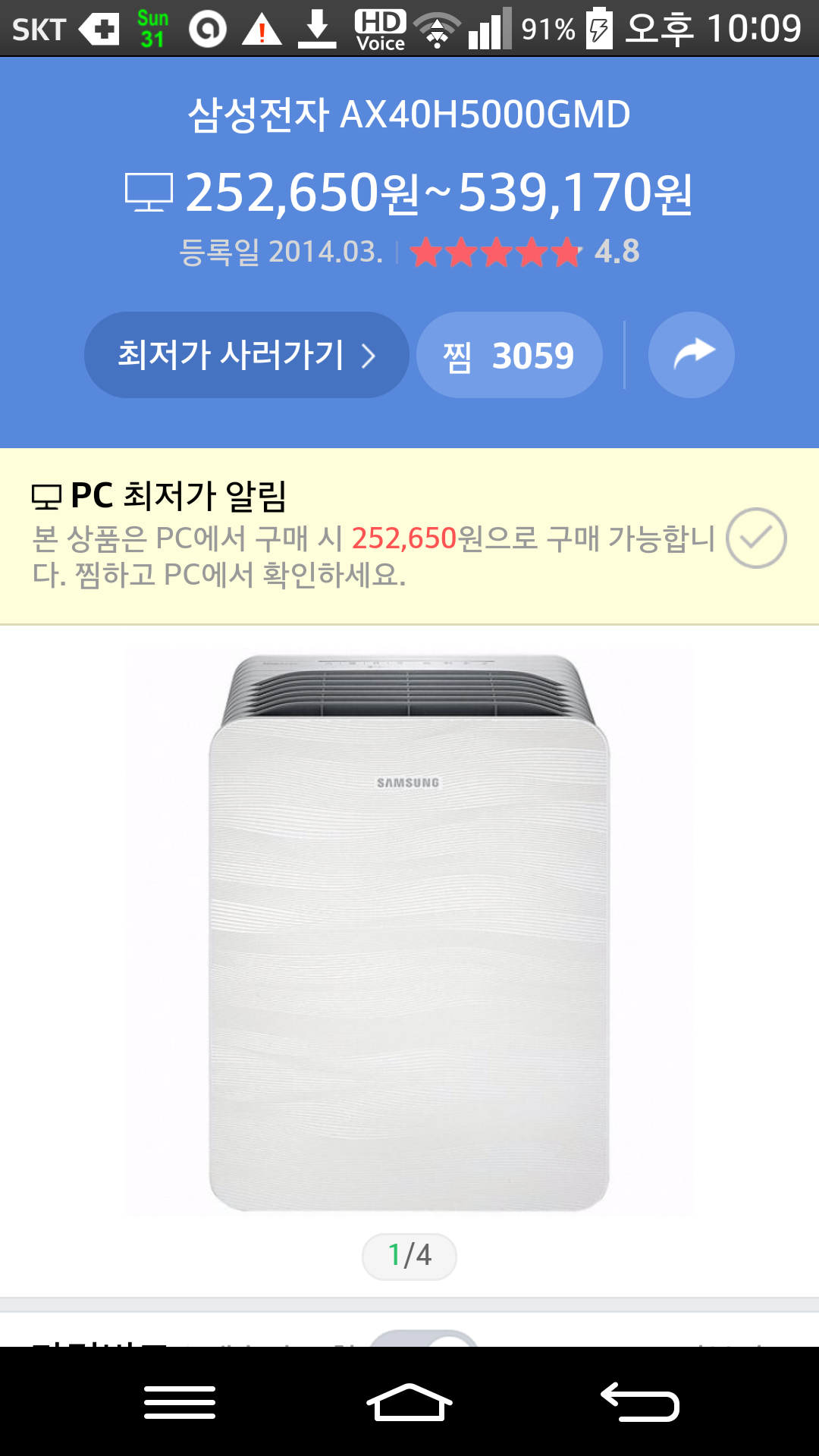Open the Samsung air purifier product image
Image resolution: width=819 pixels, height=1456 pixels.
[x=409, y=933]
